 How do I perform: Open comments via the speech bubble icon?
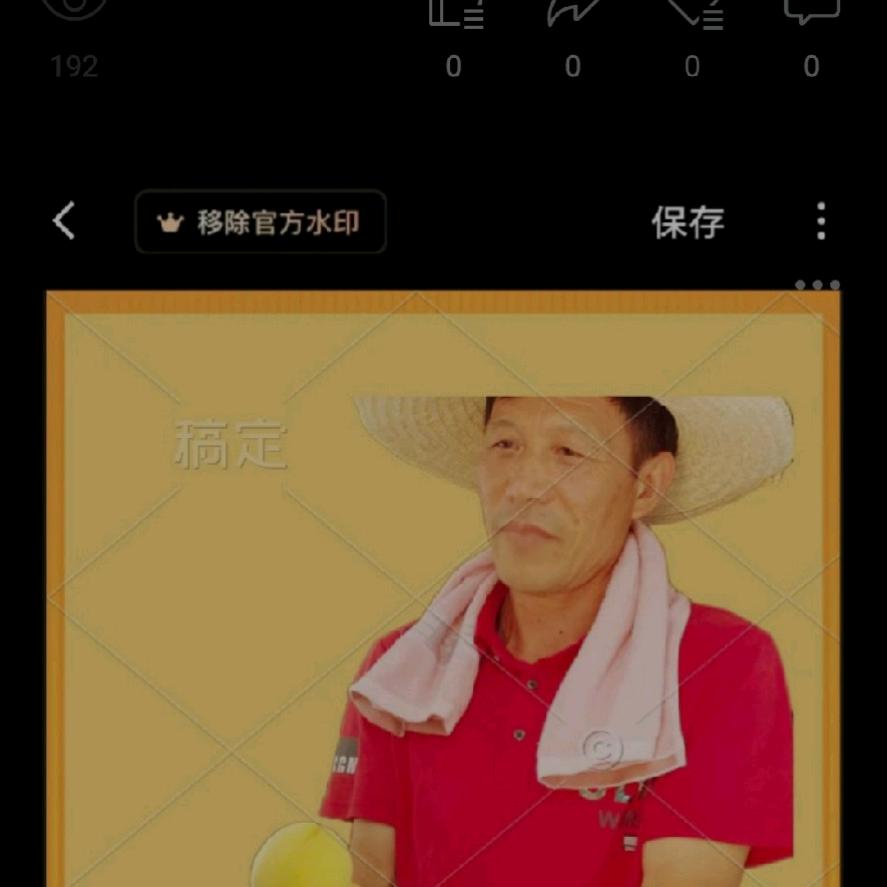(811, 12)
